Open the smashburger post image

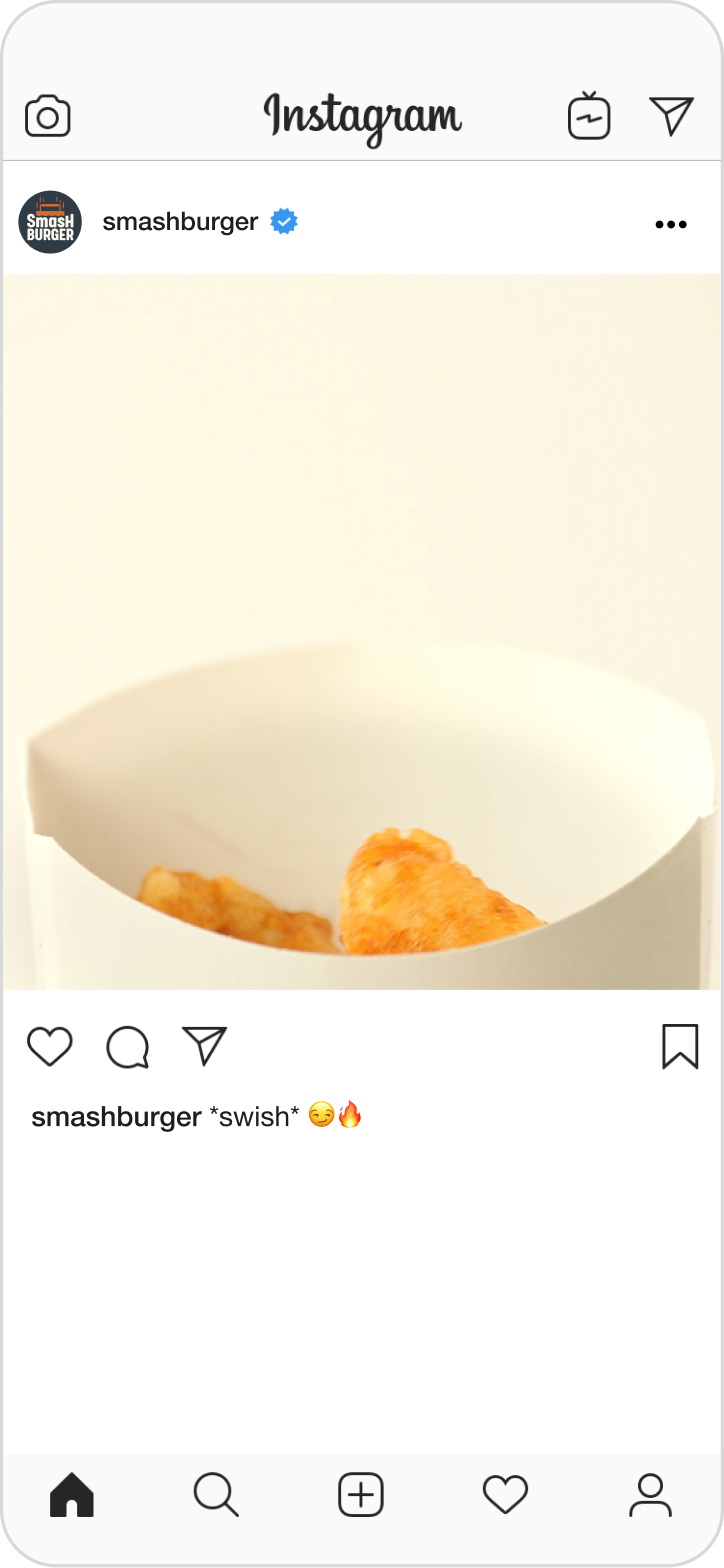(362, 632)
